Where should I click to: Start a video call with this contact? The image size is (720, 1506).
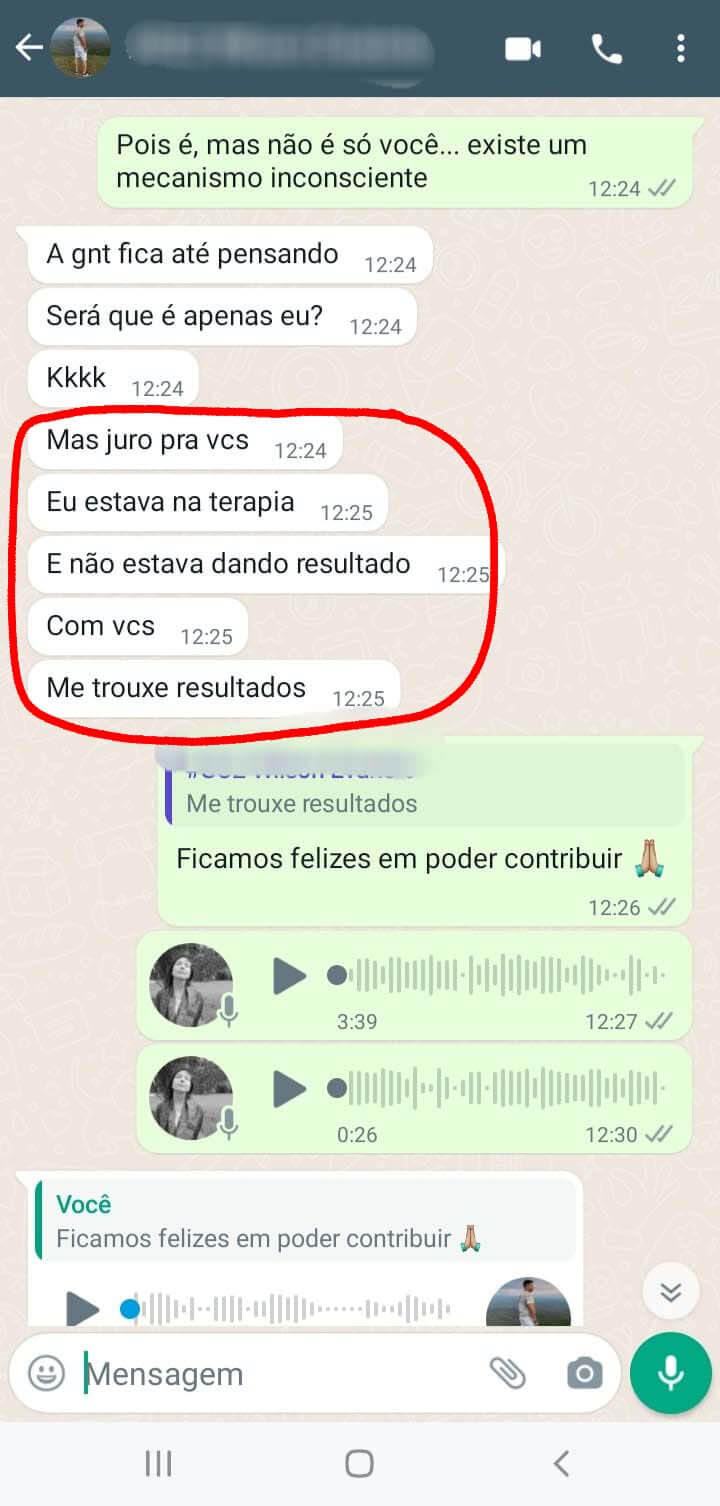point(522,48)
